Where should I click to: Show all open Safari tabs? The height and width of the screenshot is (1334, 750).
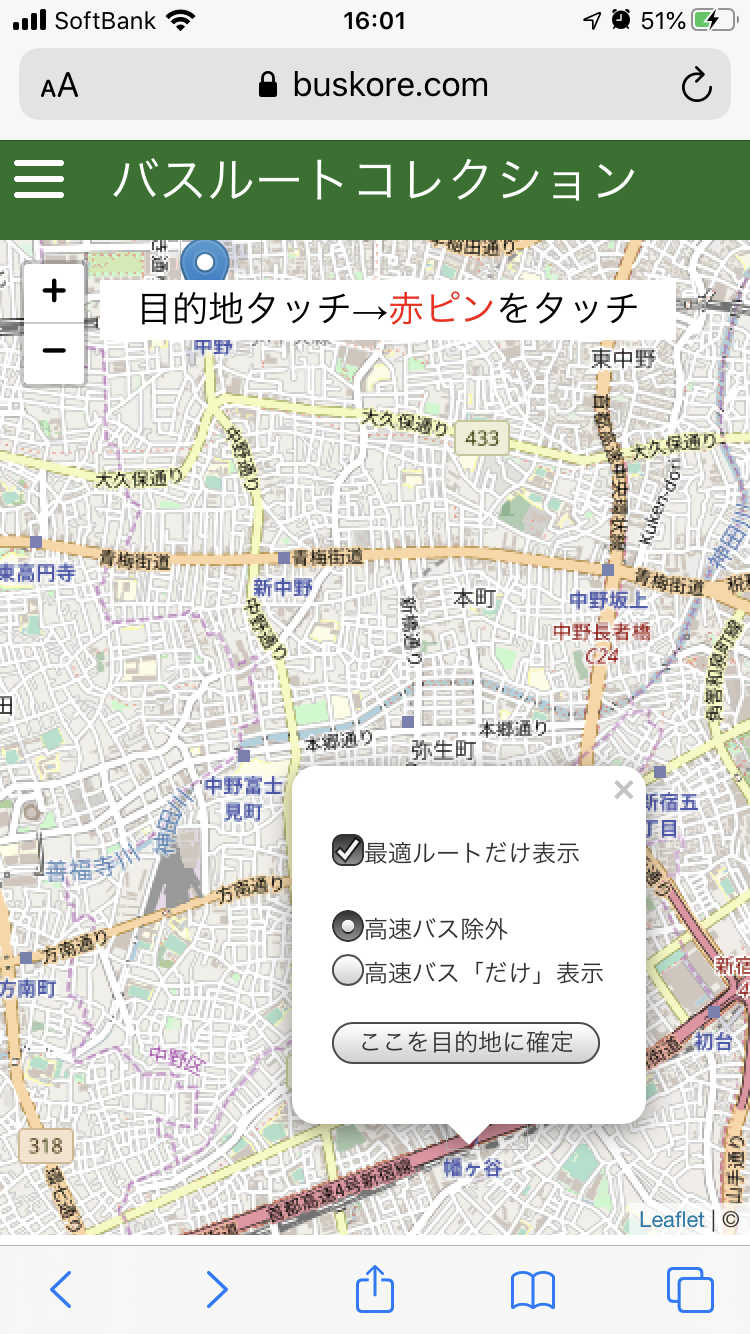tap(690, 1290)
